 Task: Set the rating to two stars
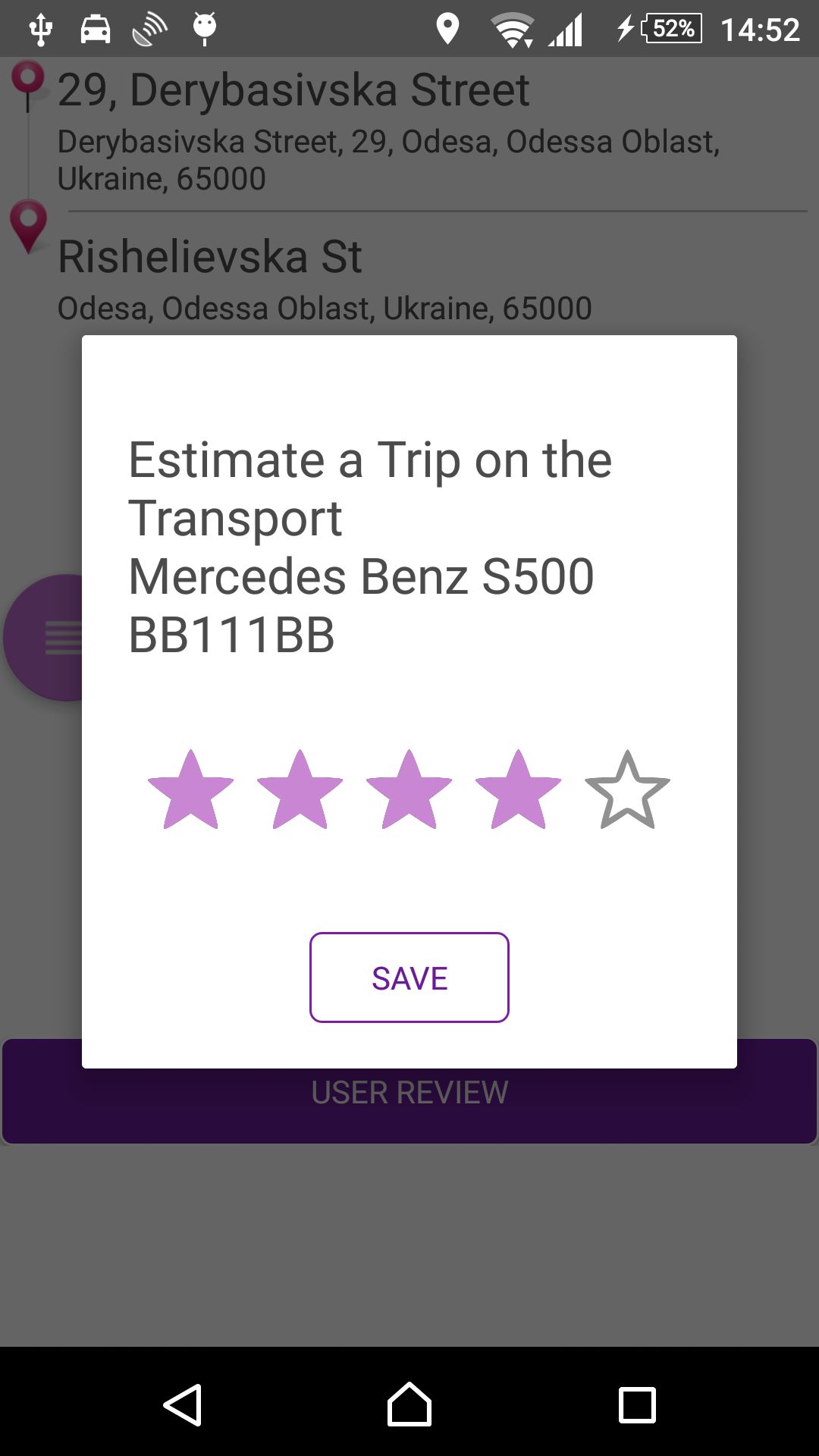[x=300, y=790]
